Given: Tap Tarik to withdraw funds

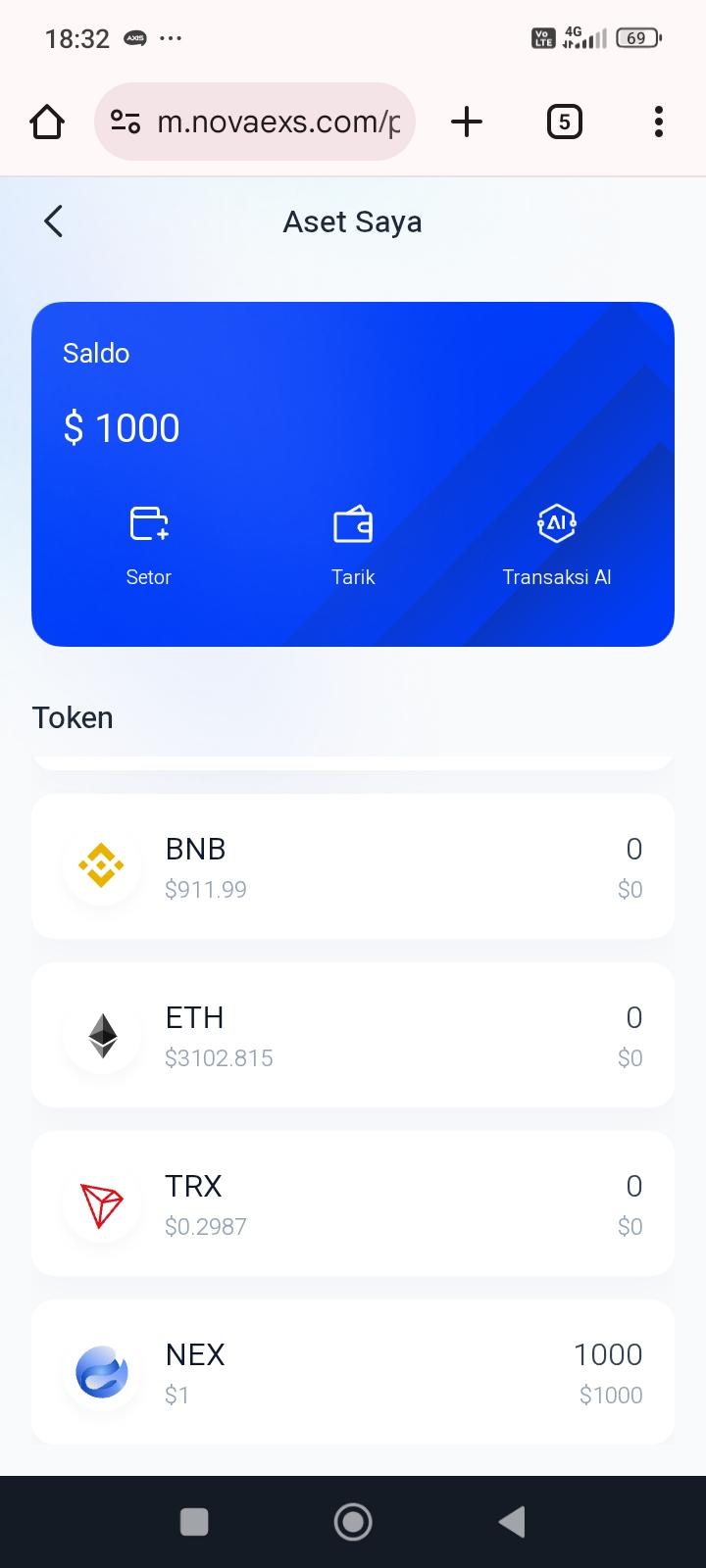Looking at the screenshot, I should (x=353, y=545).
